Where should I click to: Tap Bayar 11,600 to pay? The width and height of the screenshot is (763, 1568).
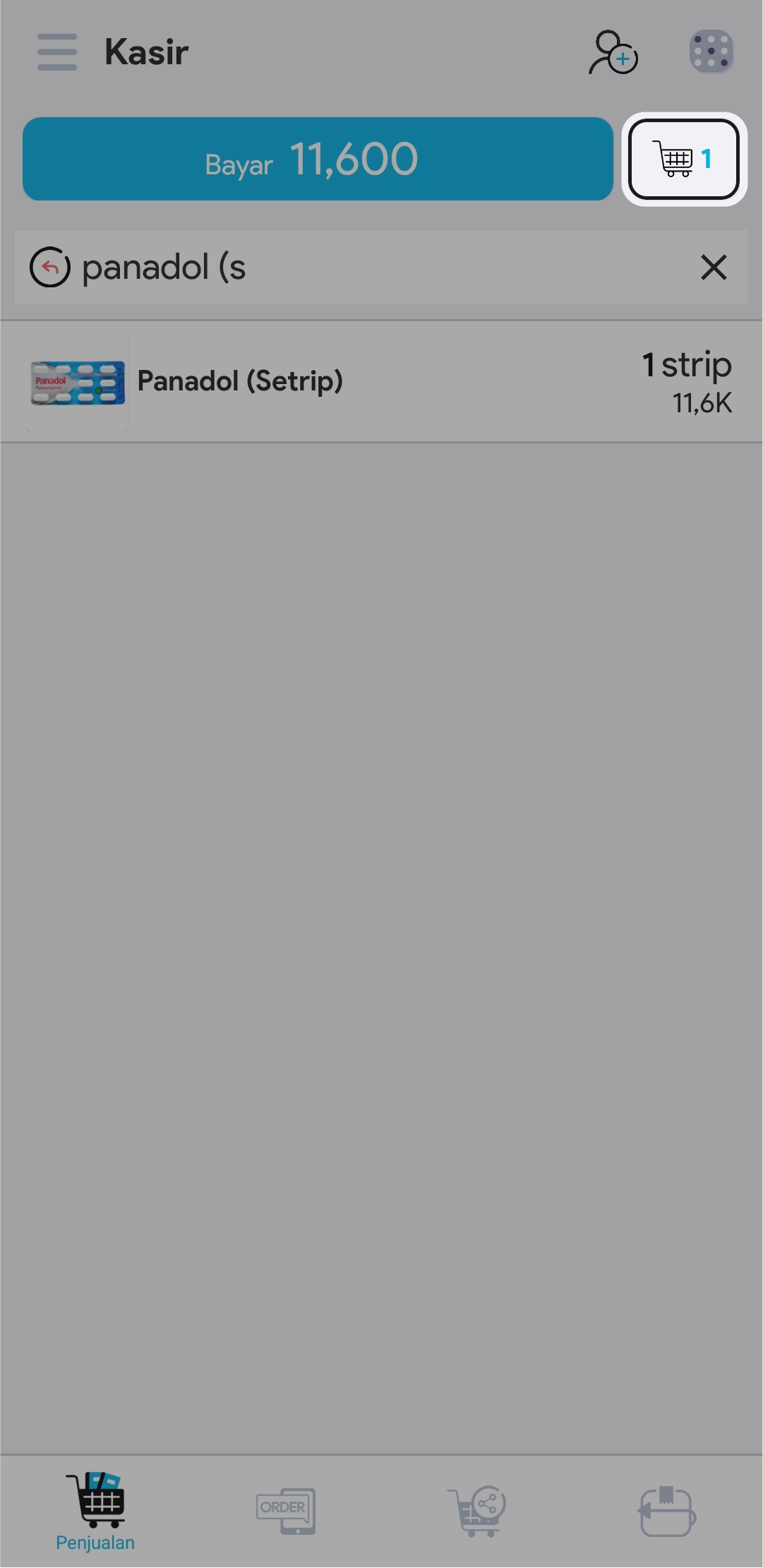318,159
